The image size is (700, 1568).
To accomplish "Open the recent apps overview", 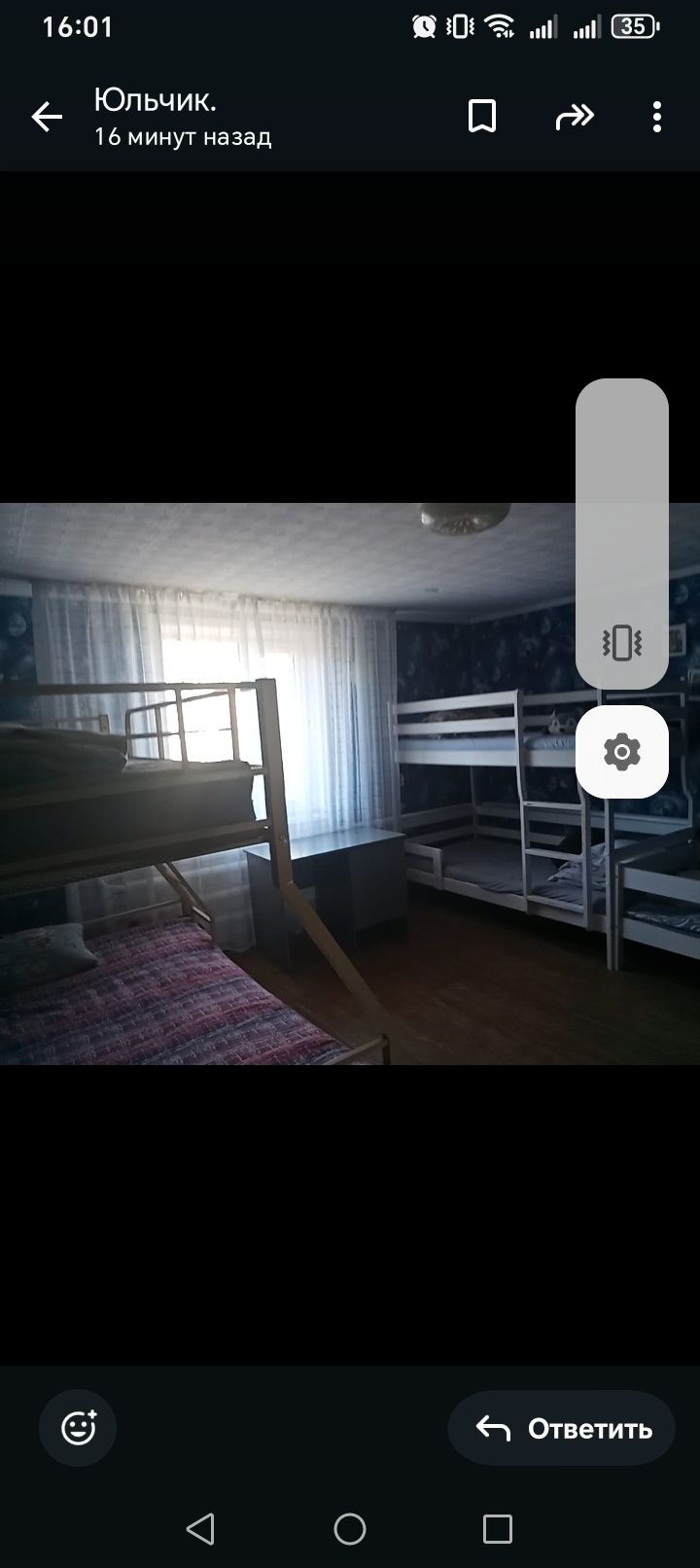I will [497, 1529].
